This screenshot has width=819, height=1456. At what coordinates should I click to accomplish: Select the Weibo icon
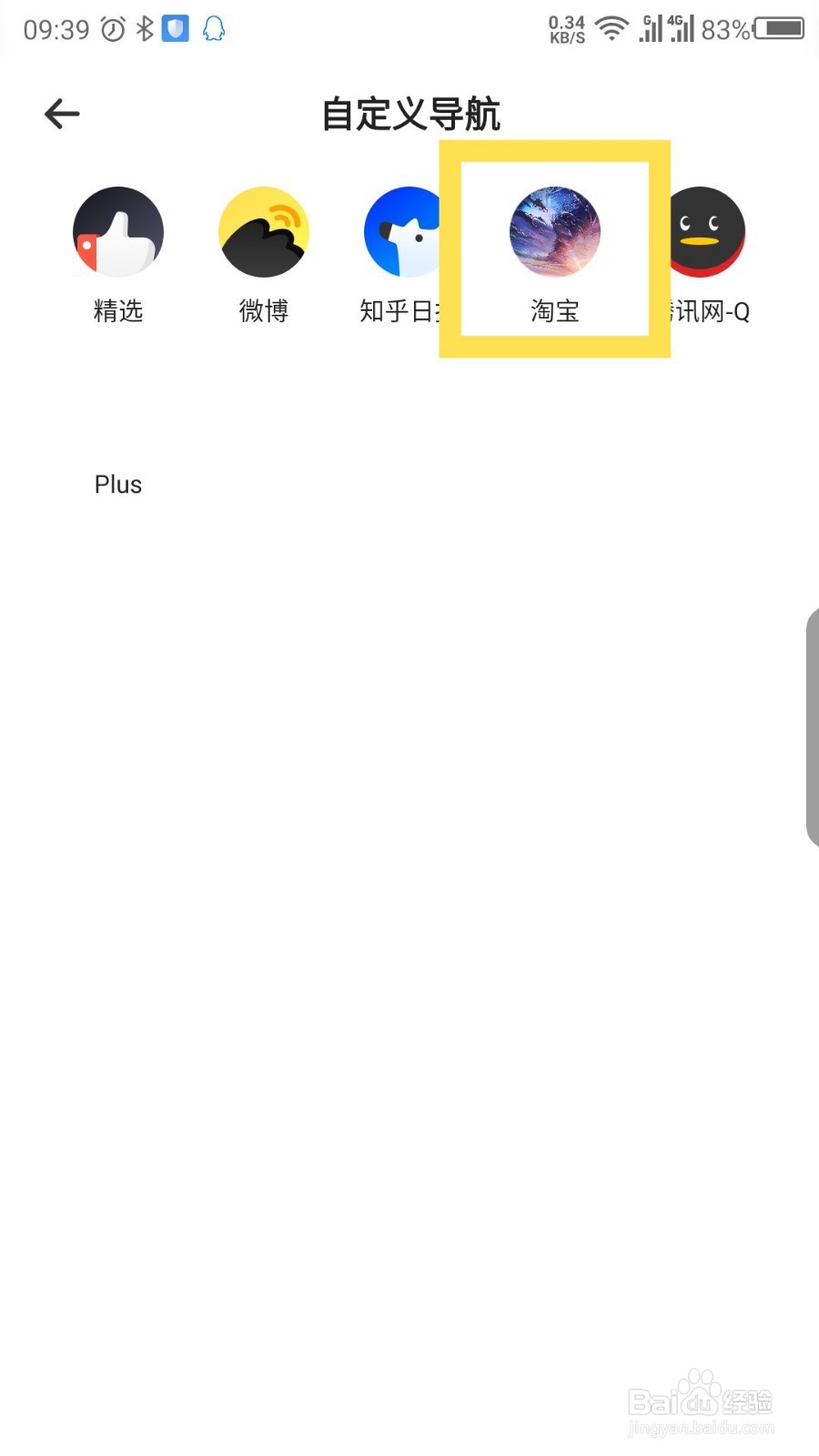[x=263, y=232]
